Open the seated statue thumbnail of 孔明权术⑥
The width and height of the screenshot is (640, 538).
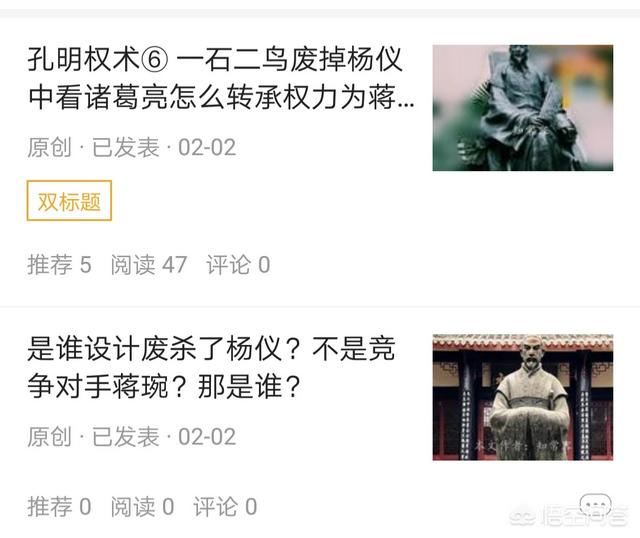pos(522,108)
